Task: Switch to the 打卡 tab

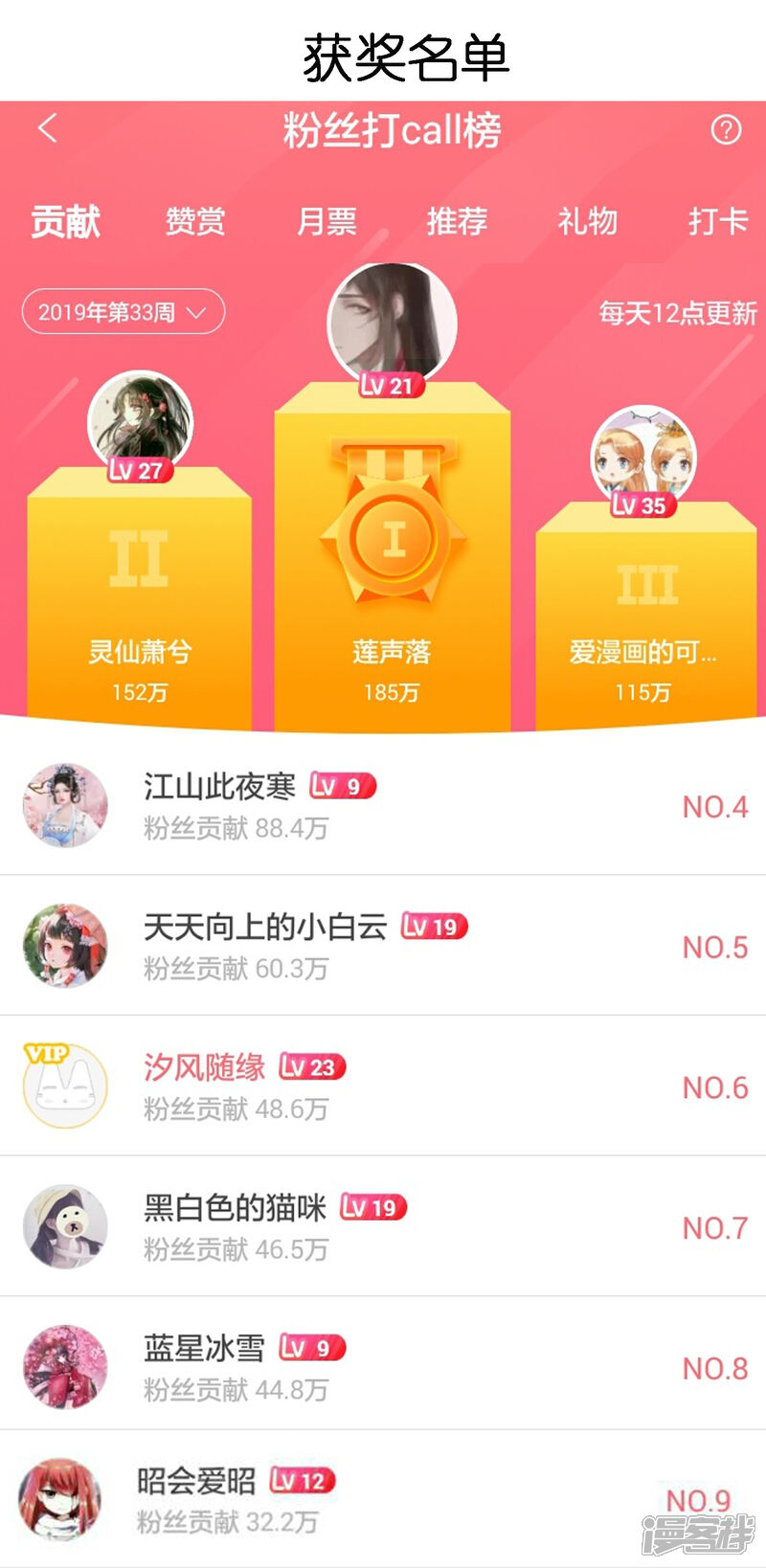Action: tap(717, 221)
